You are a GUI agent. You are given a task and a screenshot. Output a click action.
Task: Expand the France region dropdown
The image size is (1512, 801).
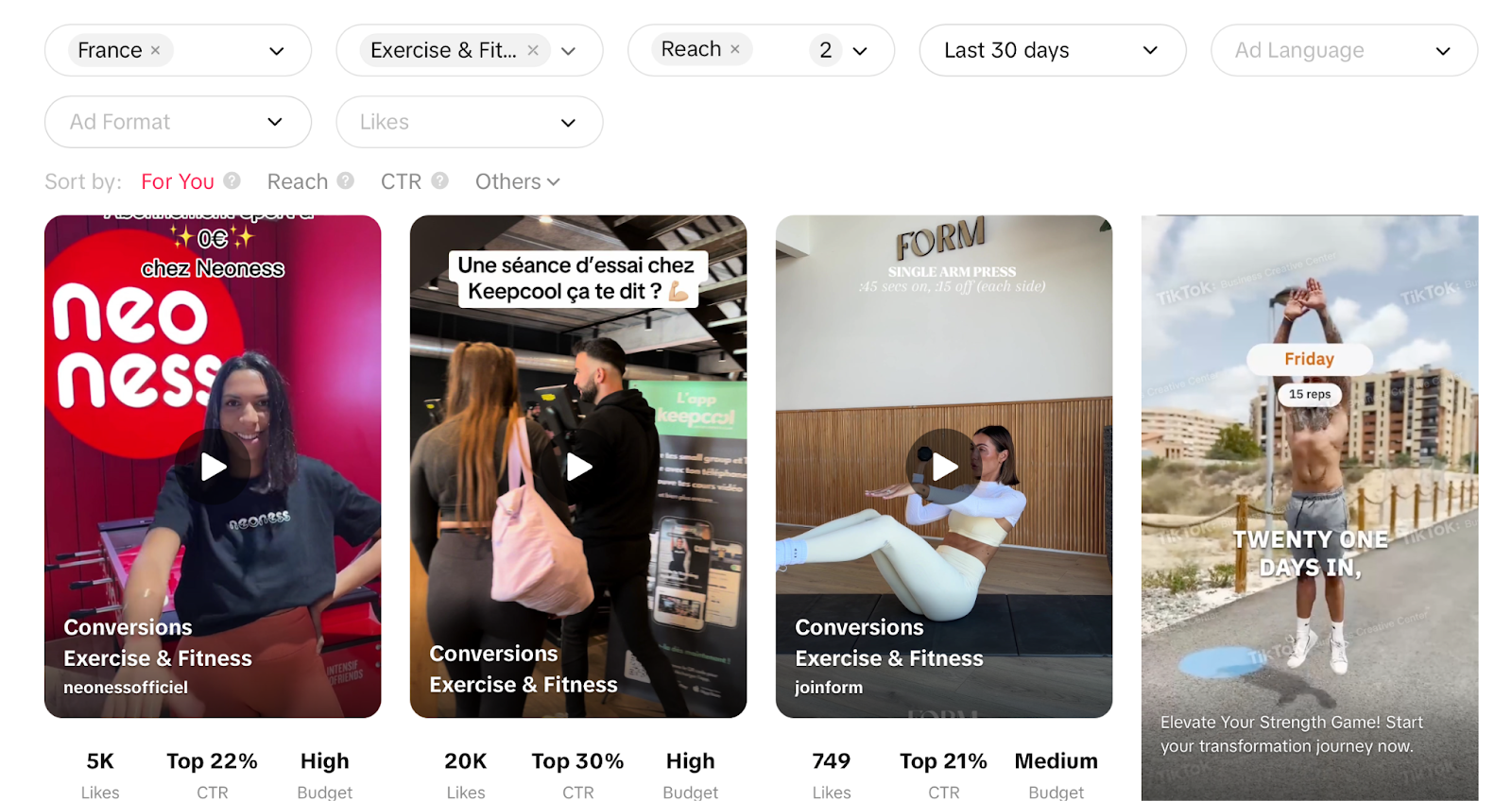276,51
